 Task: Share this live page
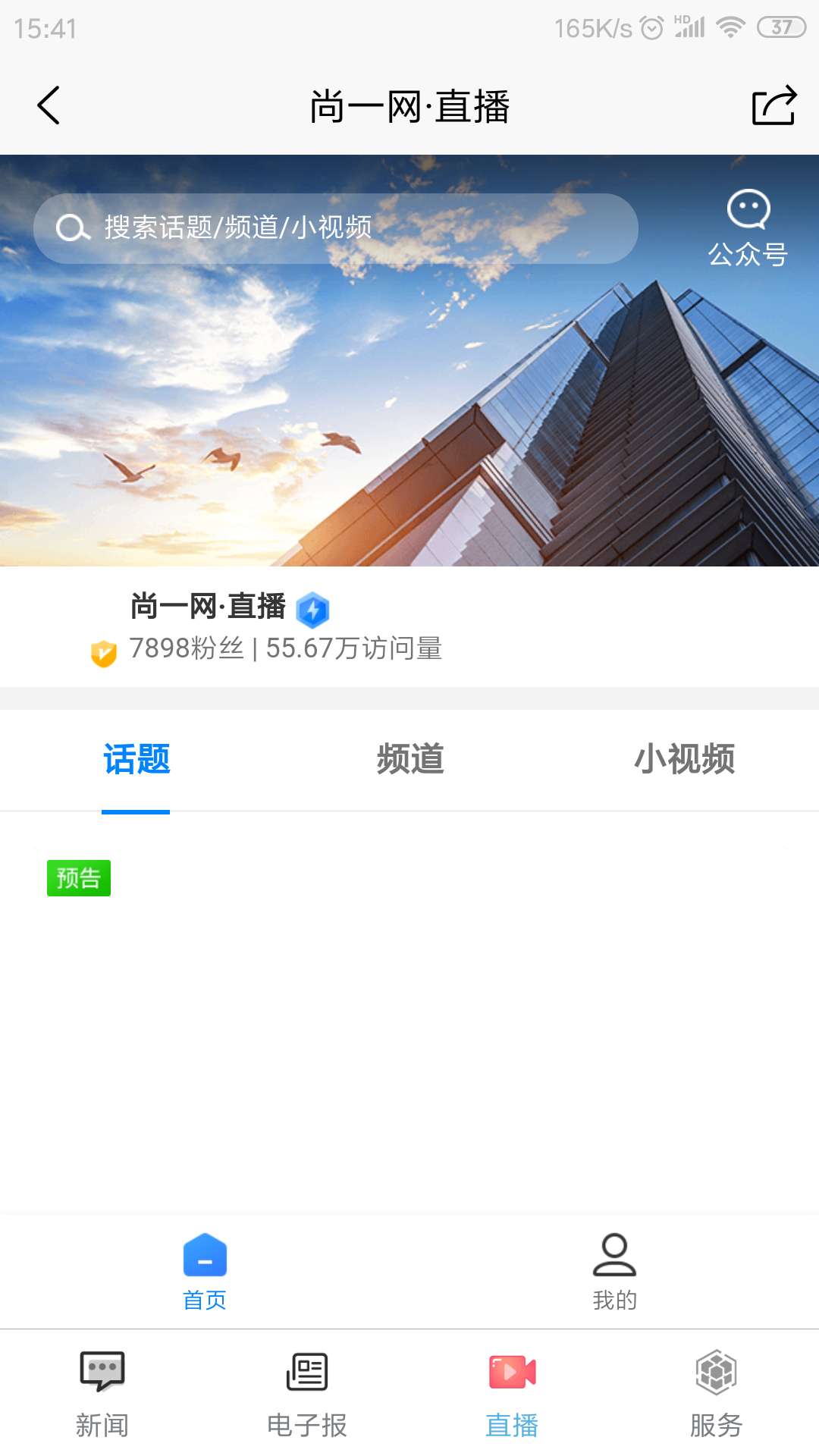tap(773, 105)
